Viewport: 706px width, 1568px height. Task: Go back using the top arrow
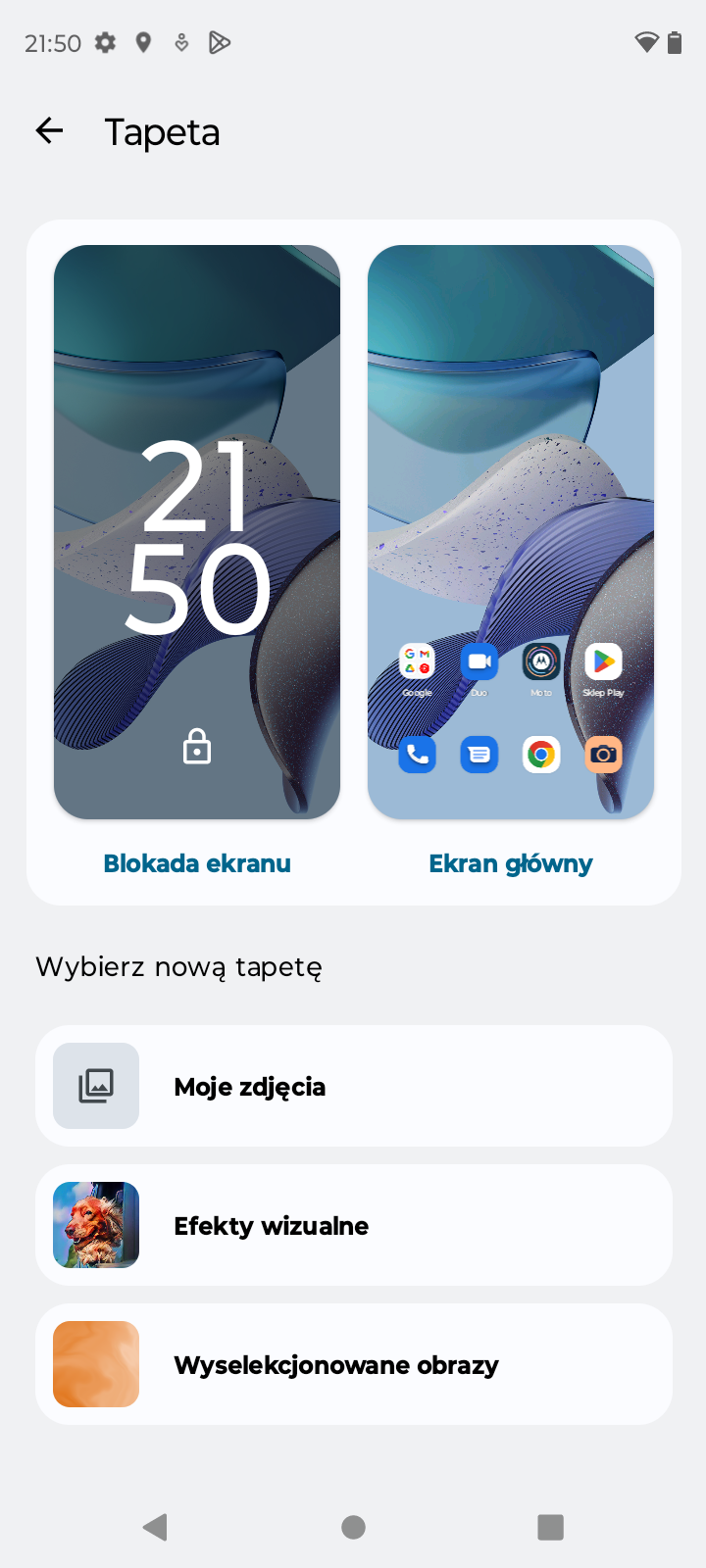(x=49, y=130)
